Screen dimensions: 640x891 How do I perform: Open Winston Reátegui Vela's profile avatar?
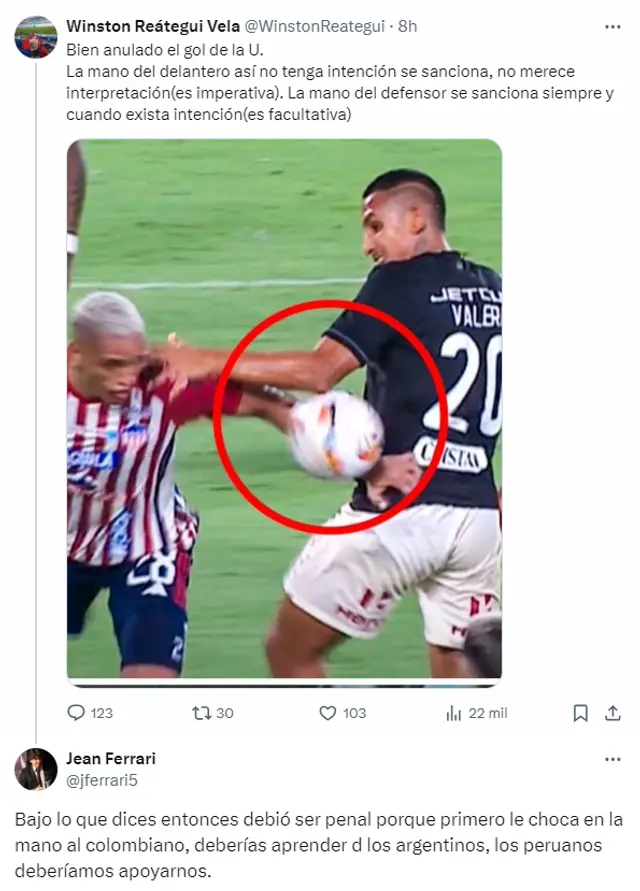(35, 37)
